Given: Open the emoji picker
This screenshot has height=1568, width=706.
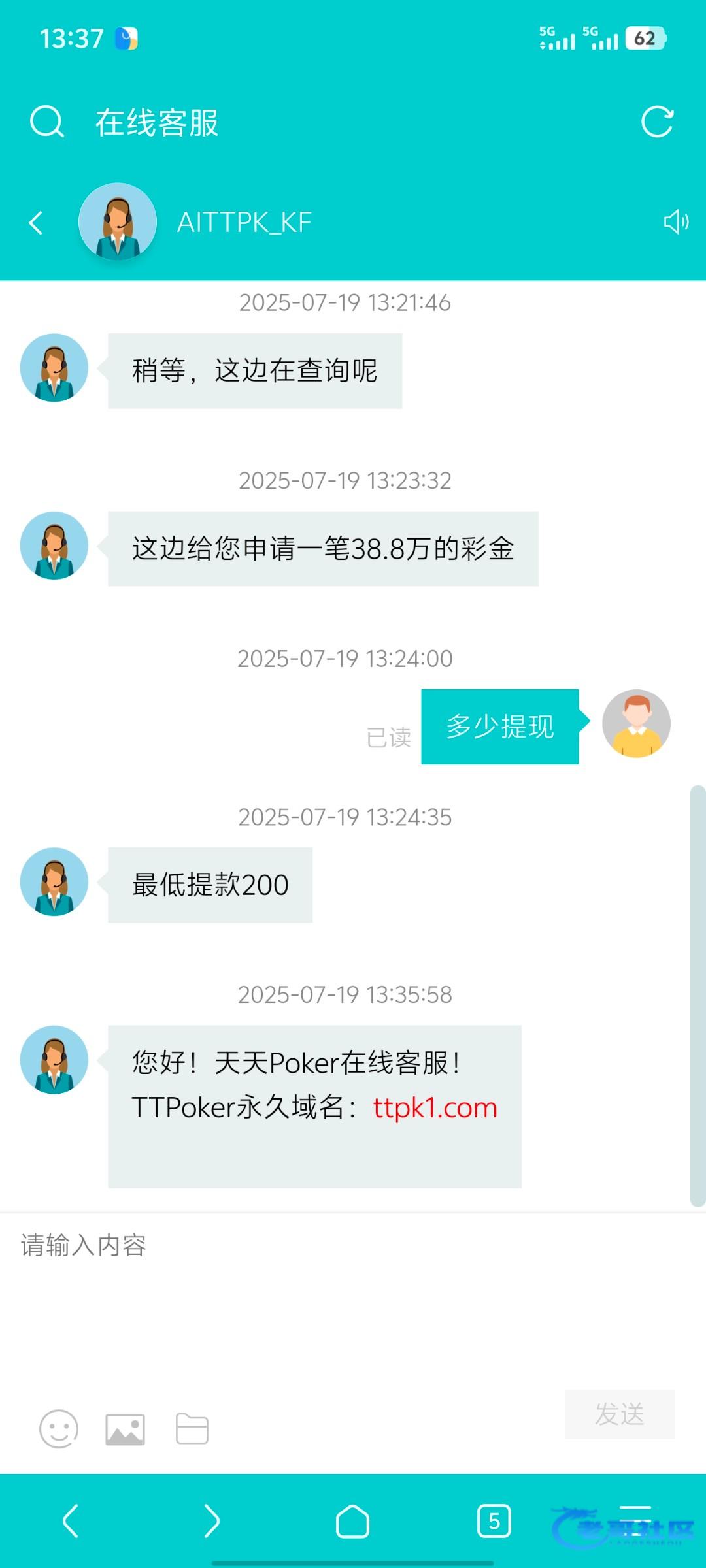Looking at the screenshot, I should [59, 1428].
